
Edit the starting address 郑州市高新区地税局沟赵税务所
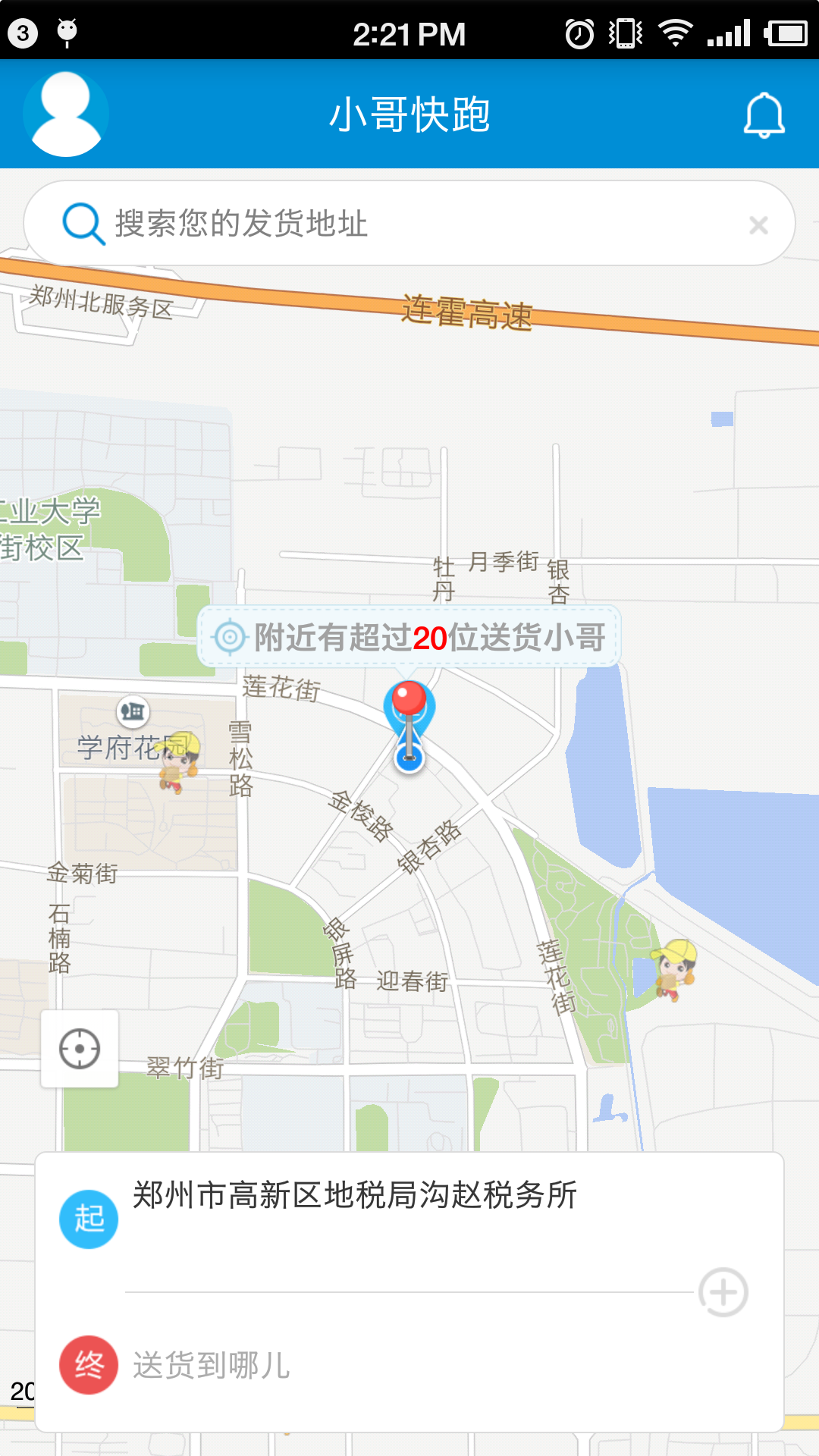[x=355, y=1196]
